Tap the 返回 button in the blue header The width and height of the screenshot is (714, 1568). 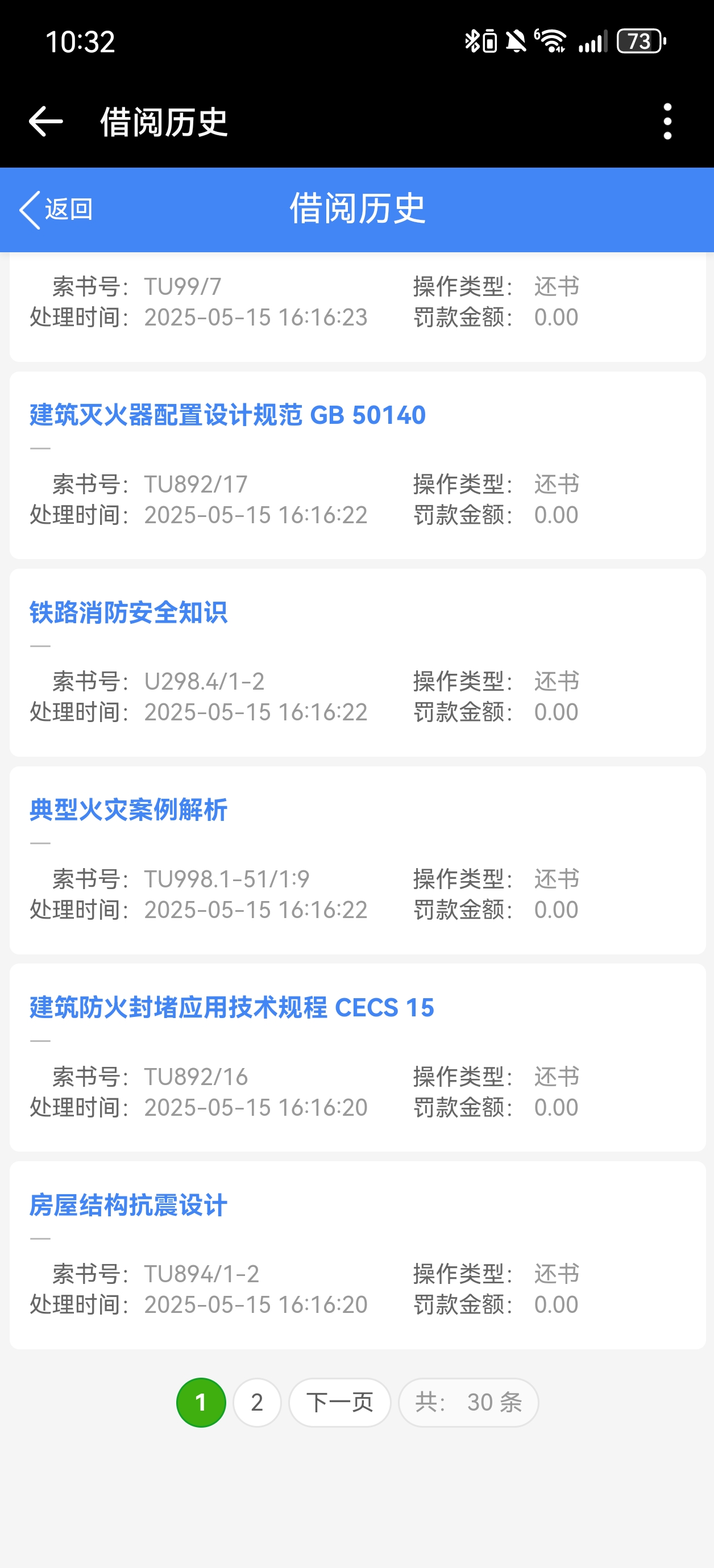tap(56, 210)
